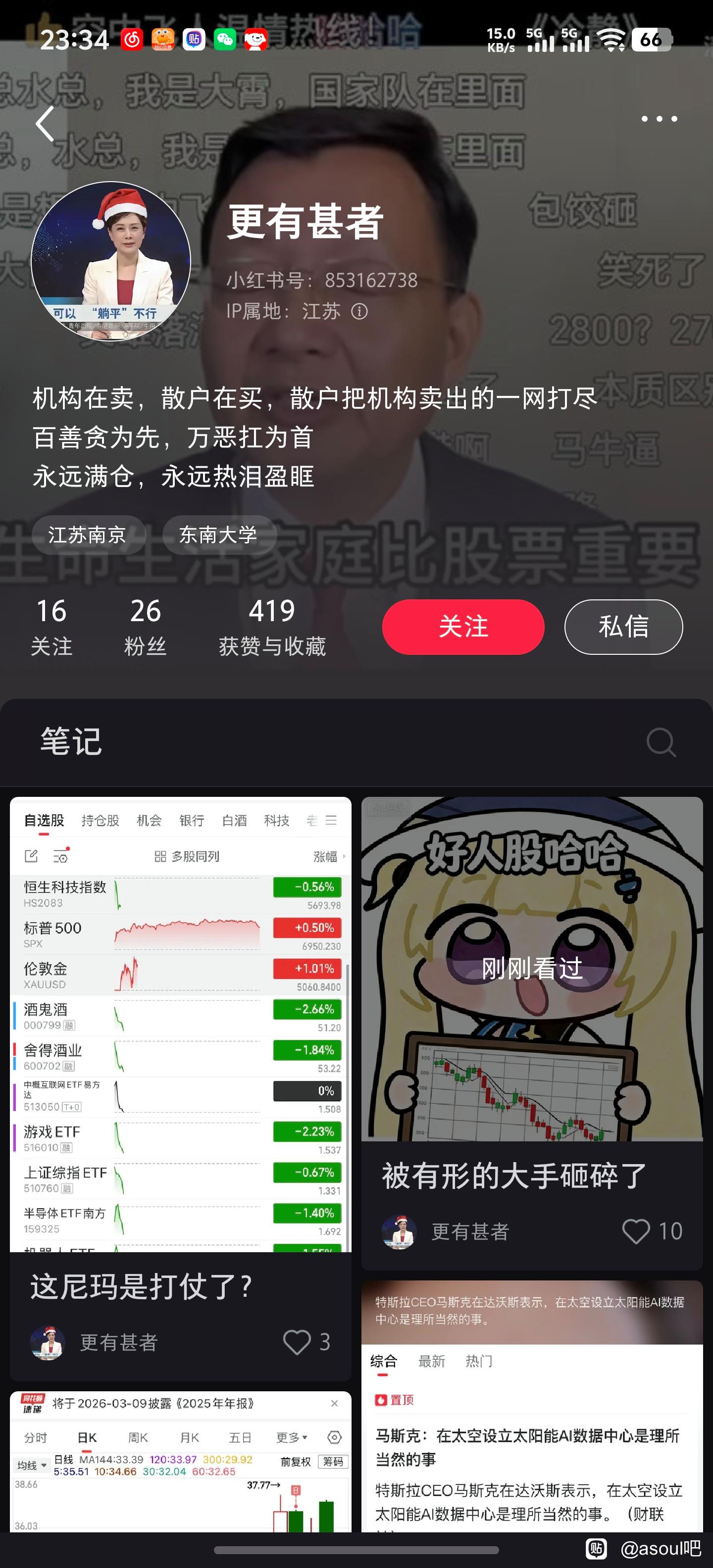The image size is (713, 1568).
Task: Like the note 这尼玛是打仗了？
Action: (x=298, y=1342)
